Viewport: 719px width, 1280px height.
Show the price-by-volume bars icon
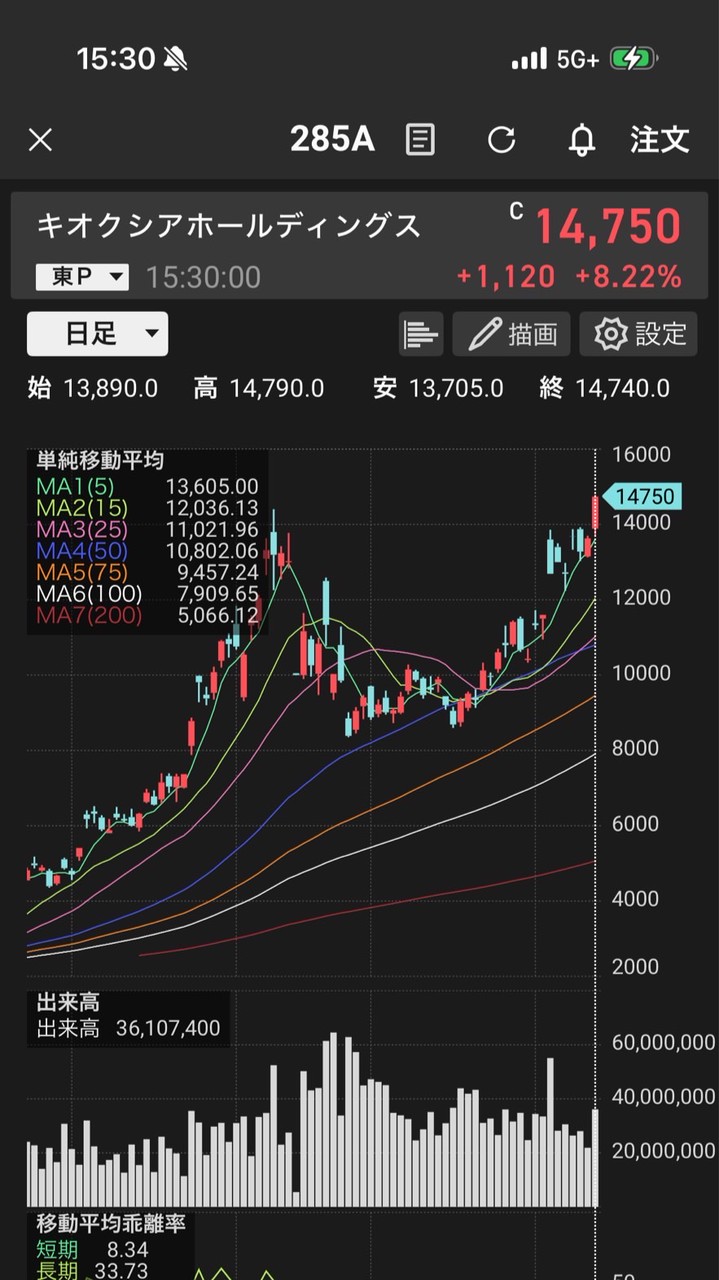pyautogui.click(x=421, y=334)
